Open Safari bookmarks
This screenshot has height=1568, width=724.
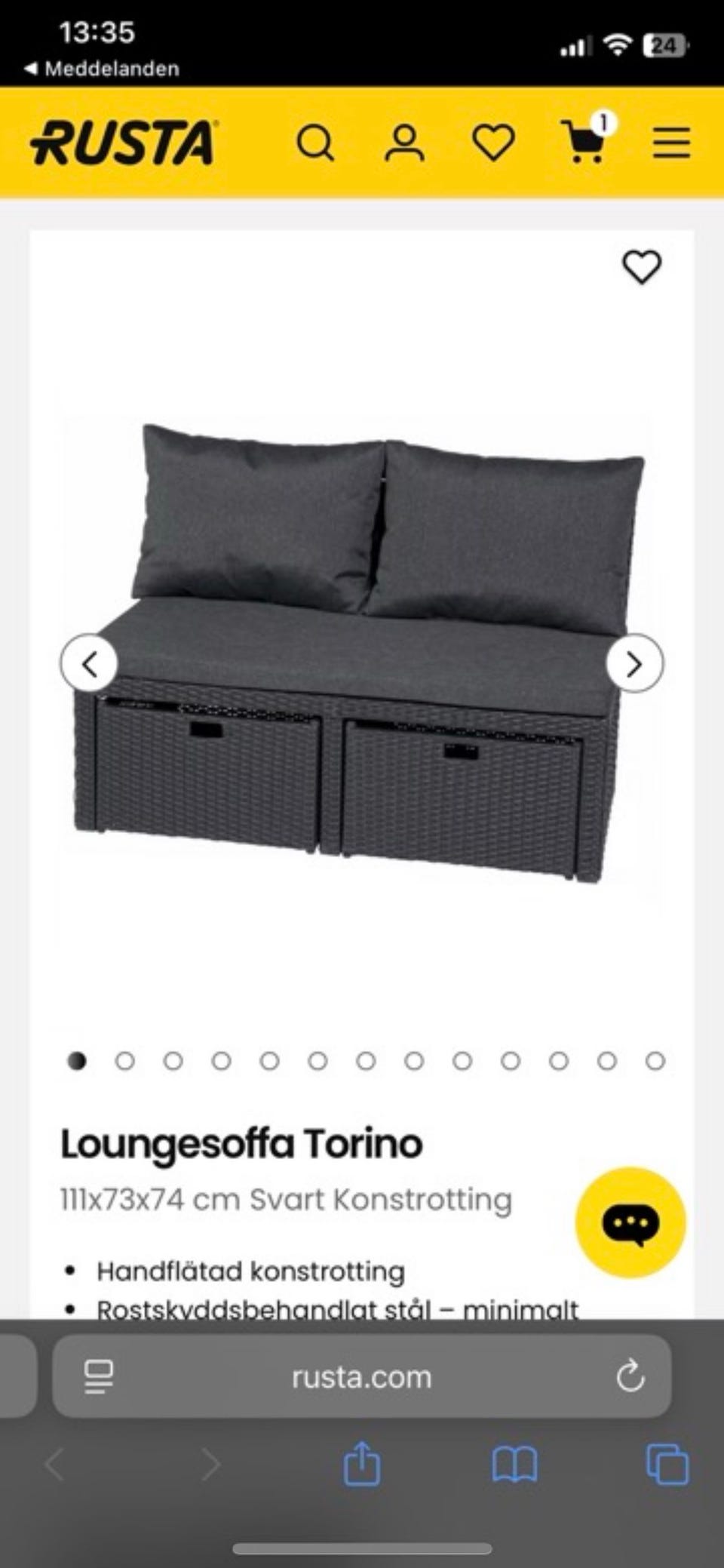[x=514, y=1465]
